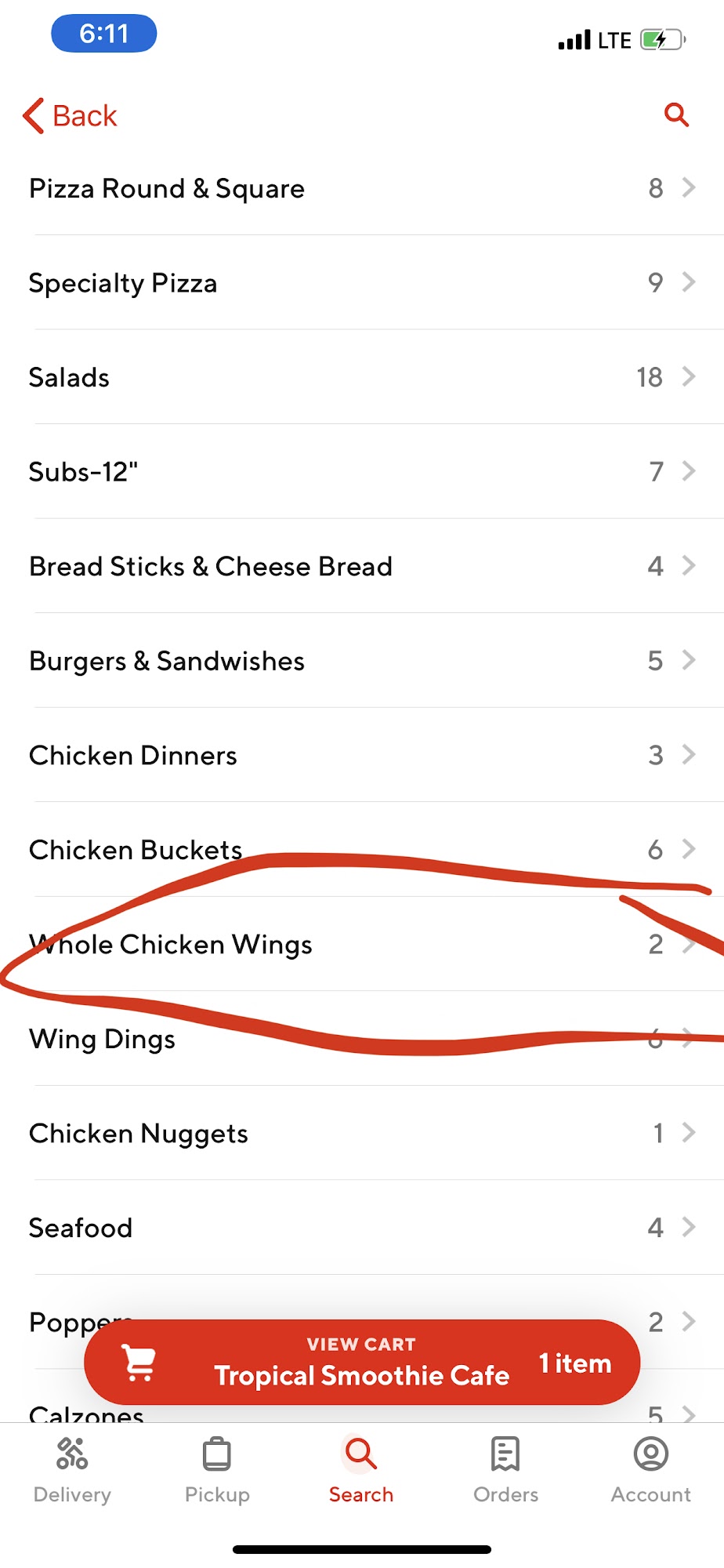Open Pizza Round & Square category
This screenshot has width=724, height=1568.
coord(360,189)
